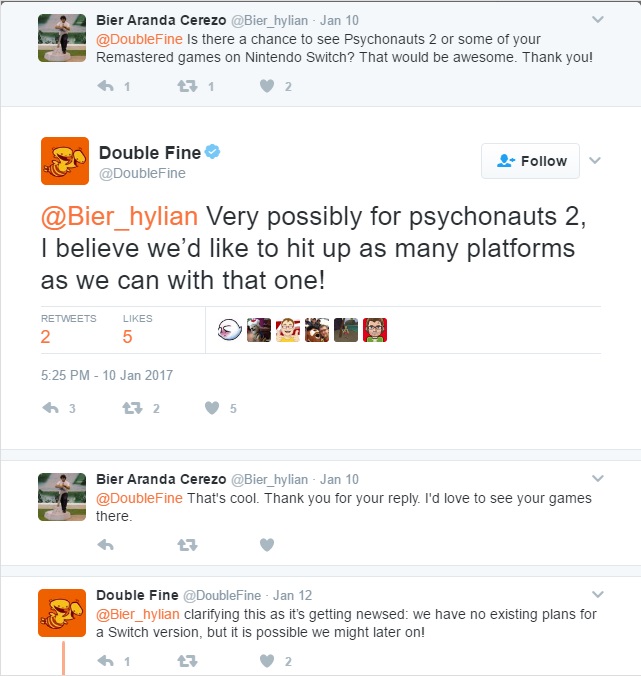This screenshot has height=676, width=641.
Task: Reply to the main Double Fine tweet
Action: tap(51, 408)
